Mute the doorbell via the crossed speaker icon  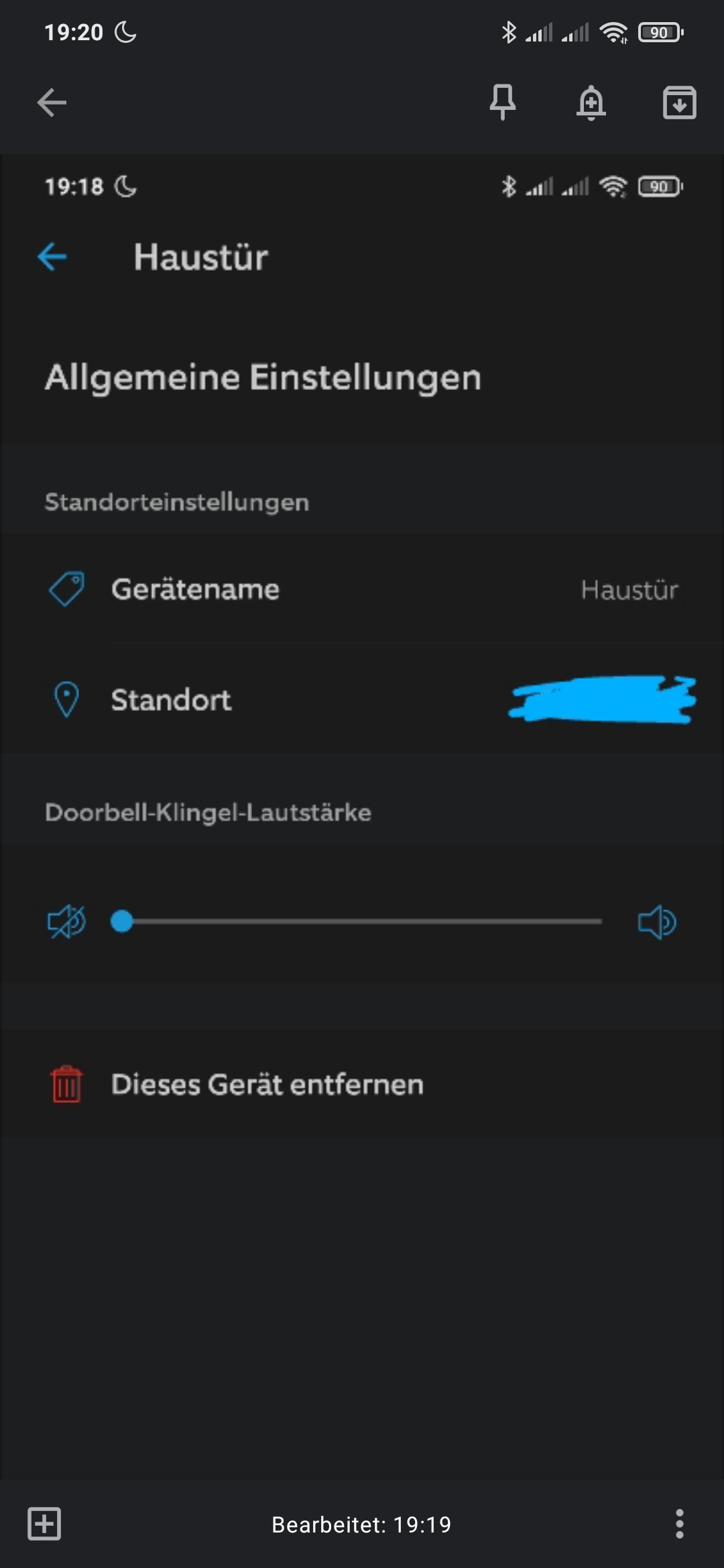click(x=66, y=921)
